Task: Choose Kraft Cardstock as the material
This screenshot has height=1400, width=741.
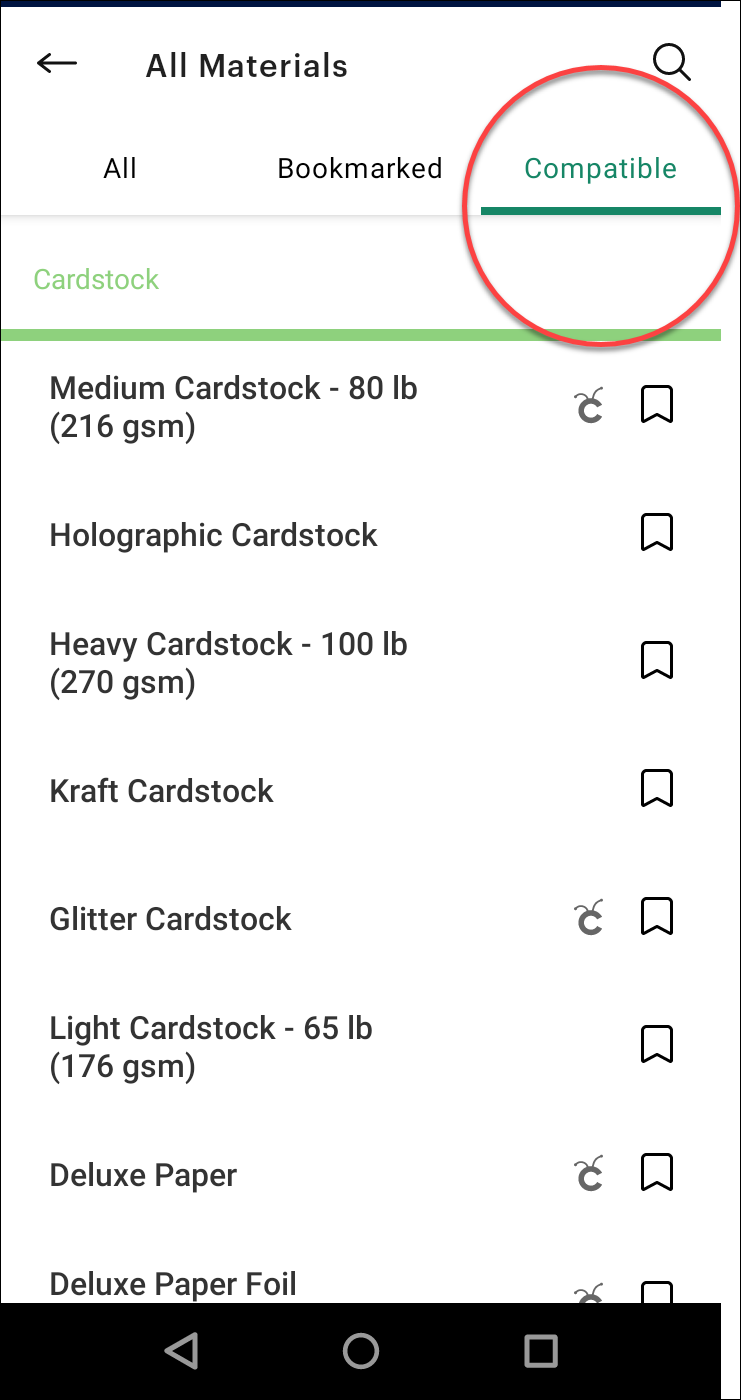Action: 161,790
